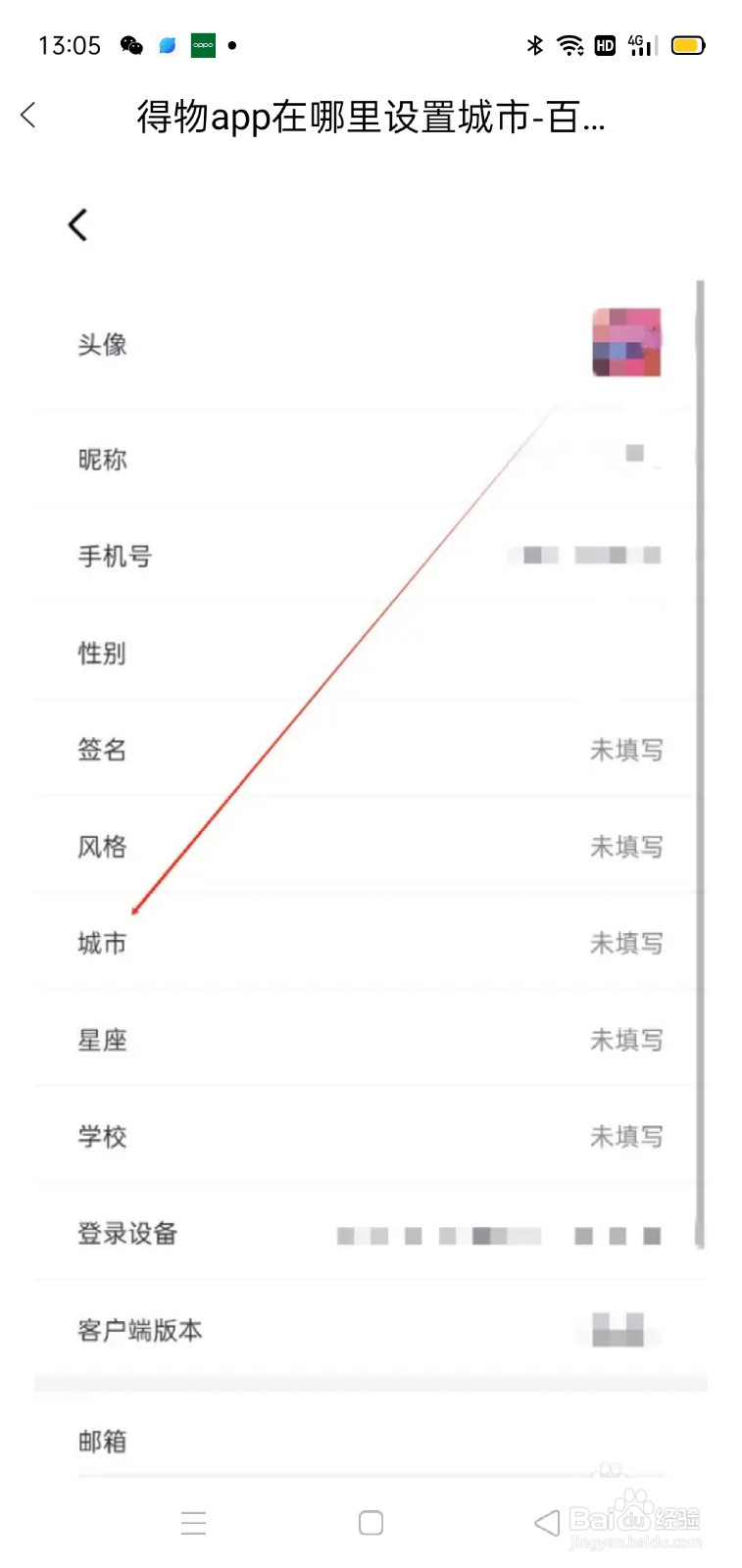Image resolution: width=742 pixels, height=1568 pixels.
Task: Tap the in-page back chevron above 头像
Action: click(78, 224)
